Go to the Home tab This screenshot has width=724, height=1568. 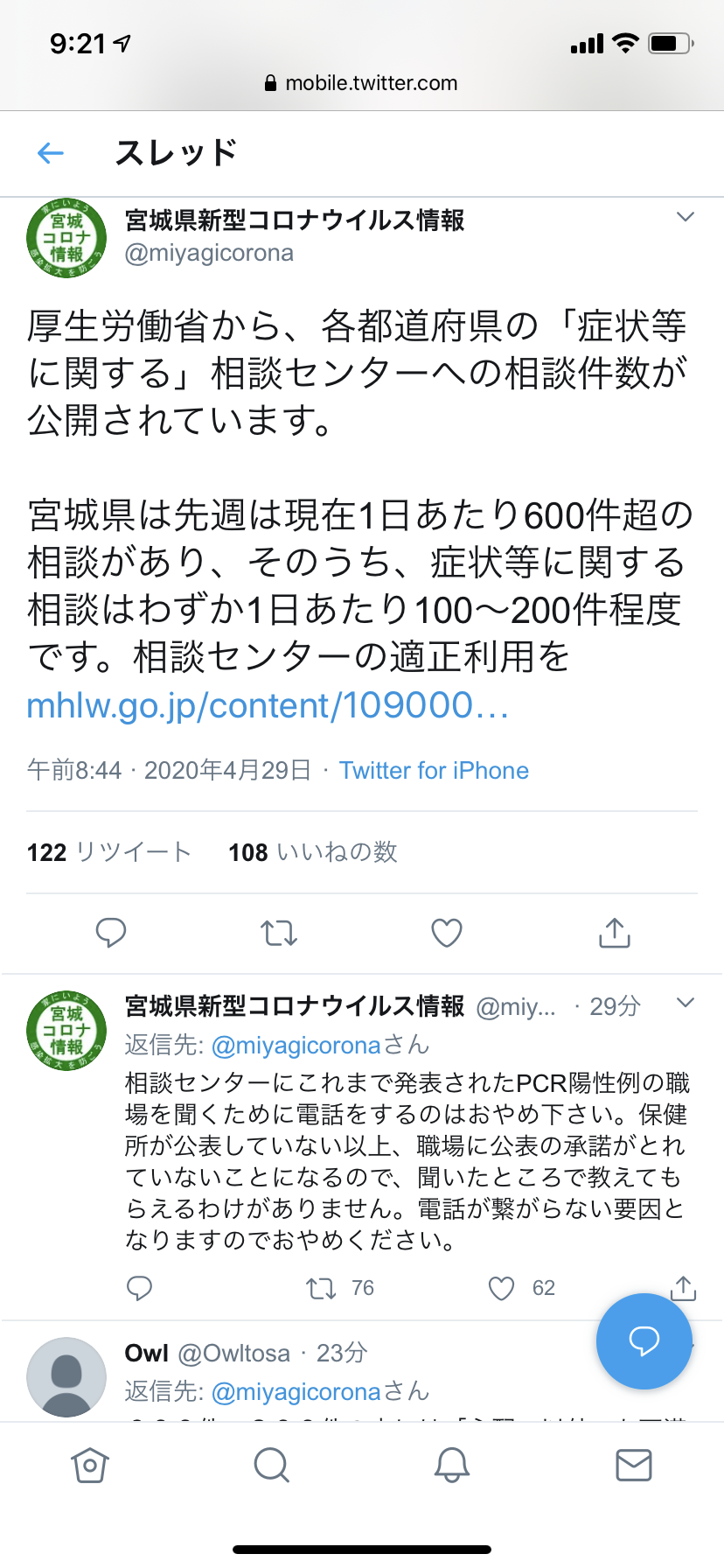(90, 1465)
